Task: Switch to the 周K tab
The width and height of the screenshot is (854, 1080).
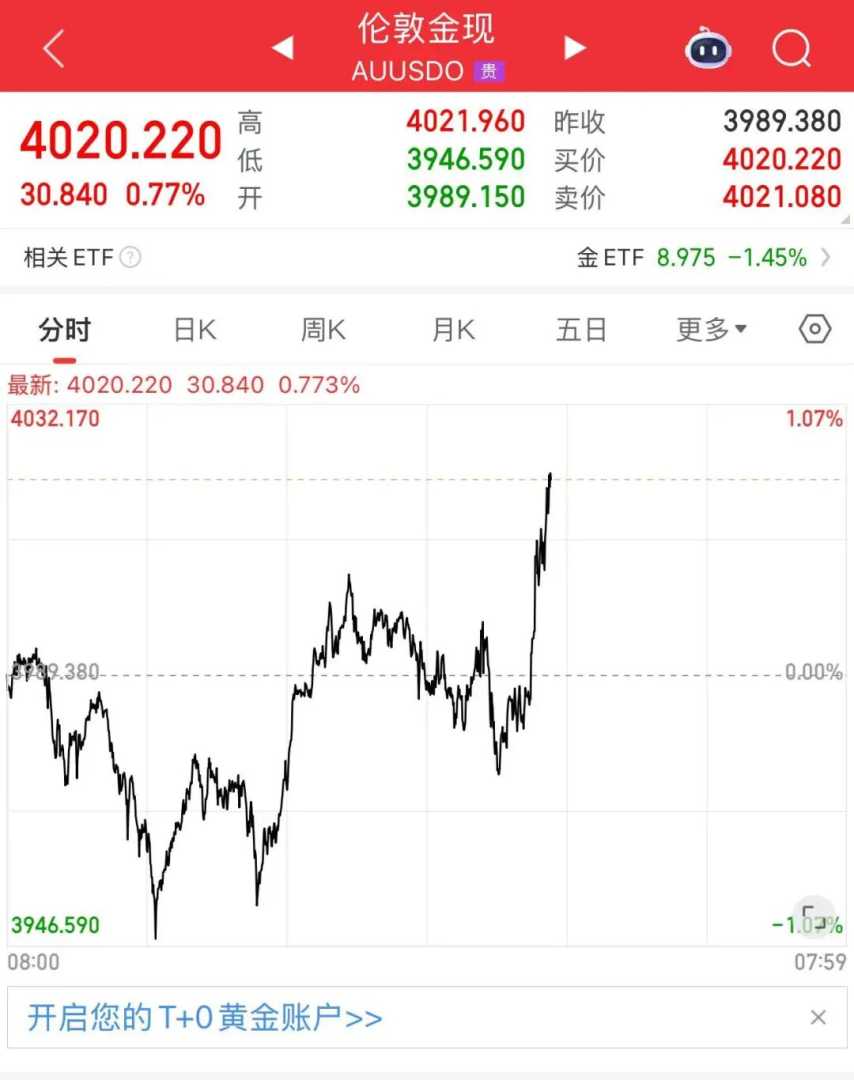Action: (323, 330)
